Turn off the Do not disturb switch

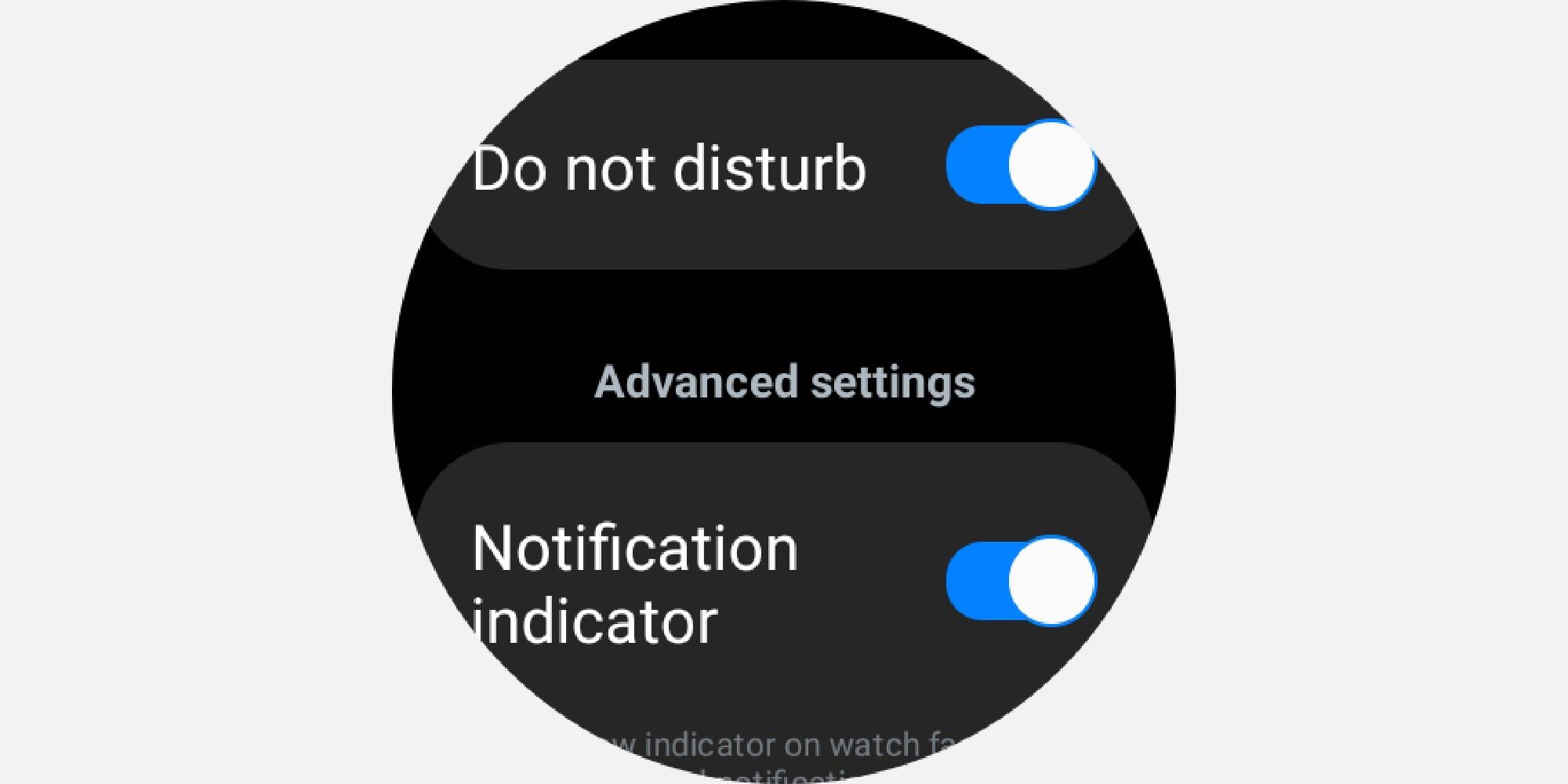1019,165
